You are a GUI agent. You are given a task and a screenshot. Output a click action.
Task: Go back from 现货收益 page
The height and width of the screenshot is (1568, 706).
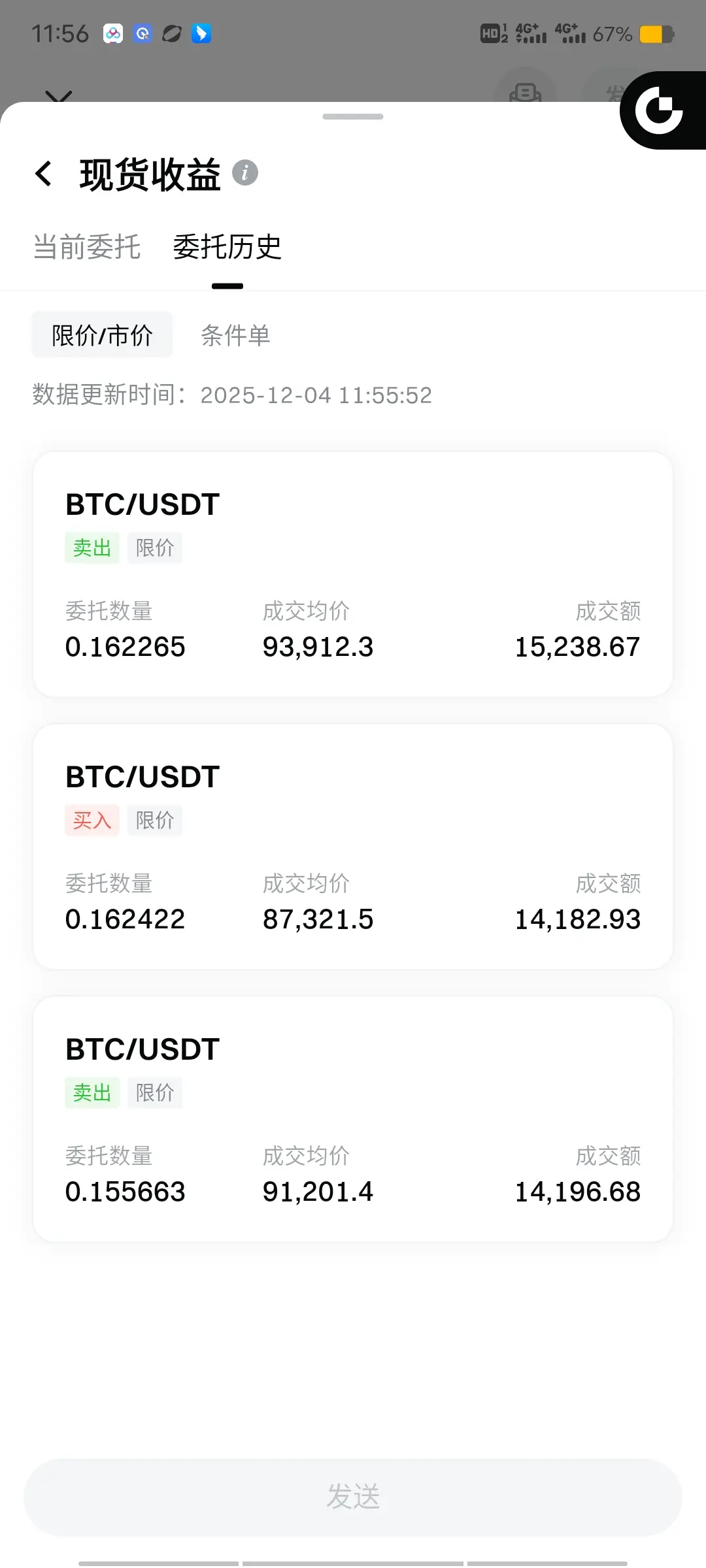[44, 174]
